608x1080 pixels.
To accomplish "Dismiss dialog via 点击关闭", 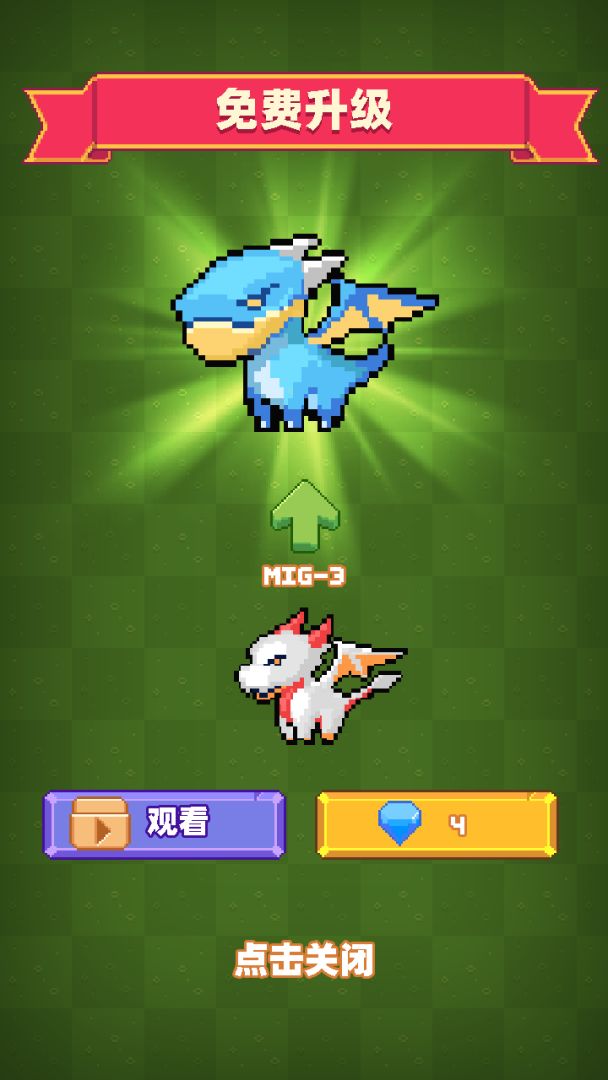I will point(304,960).
